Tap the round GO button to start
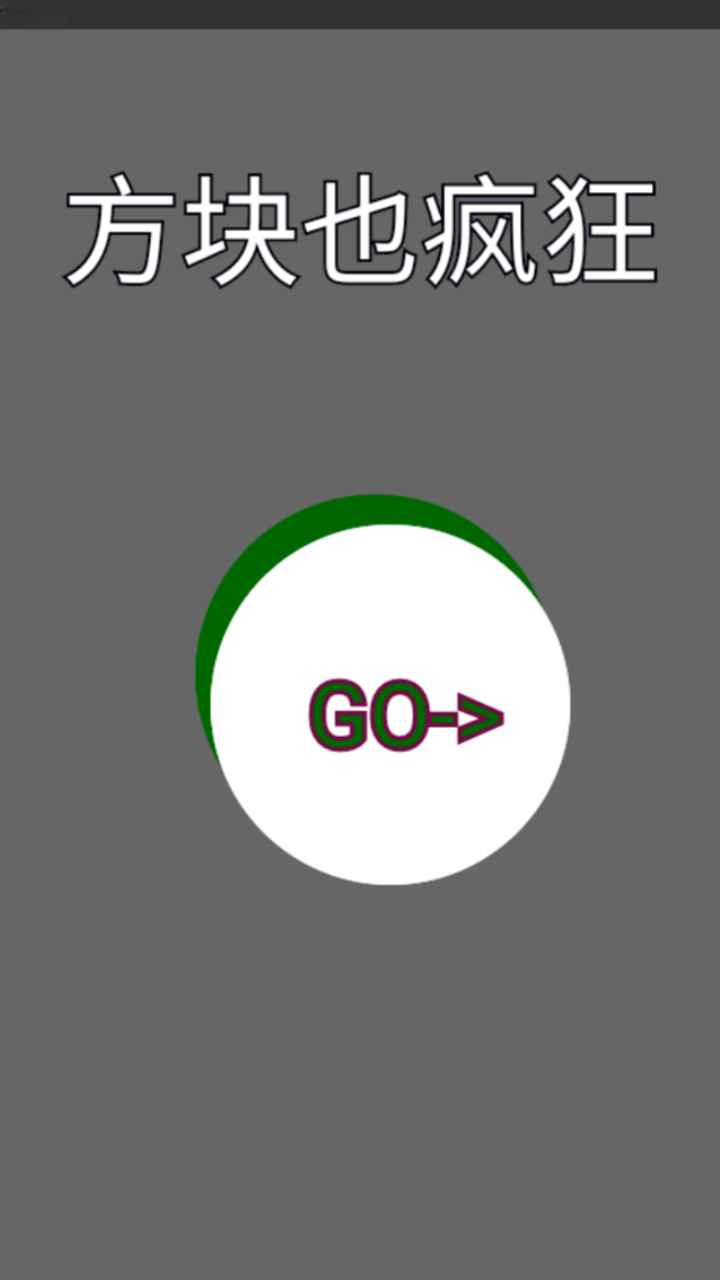 point(390,704)
